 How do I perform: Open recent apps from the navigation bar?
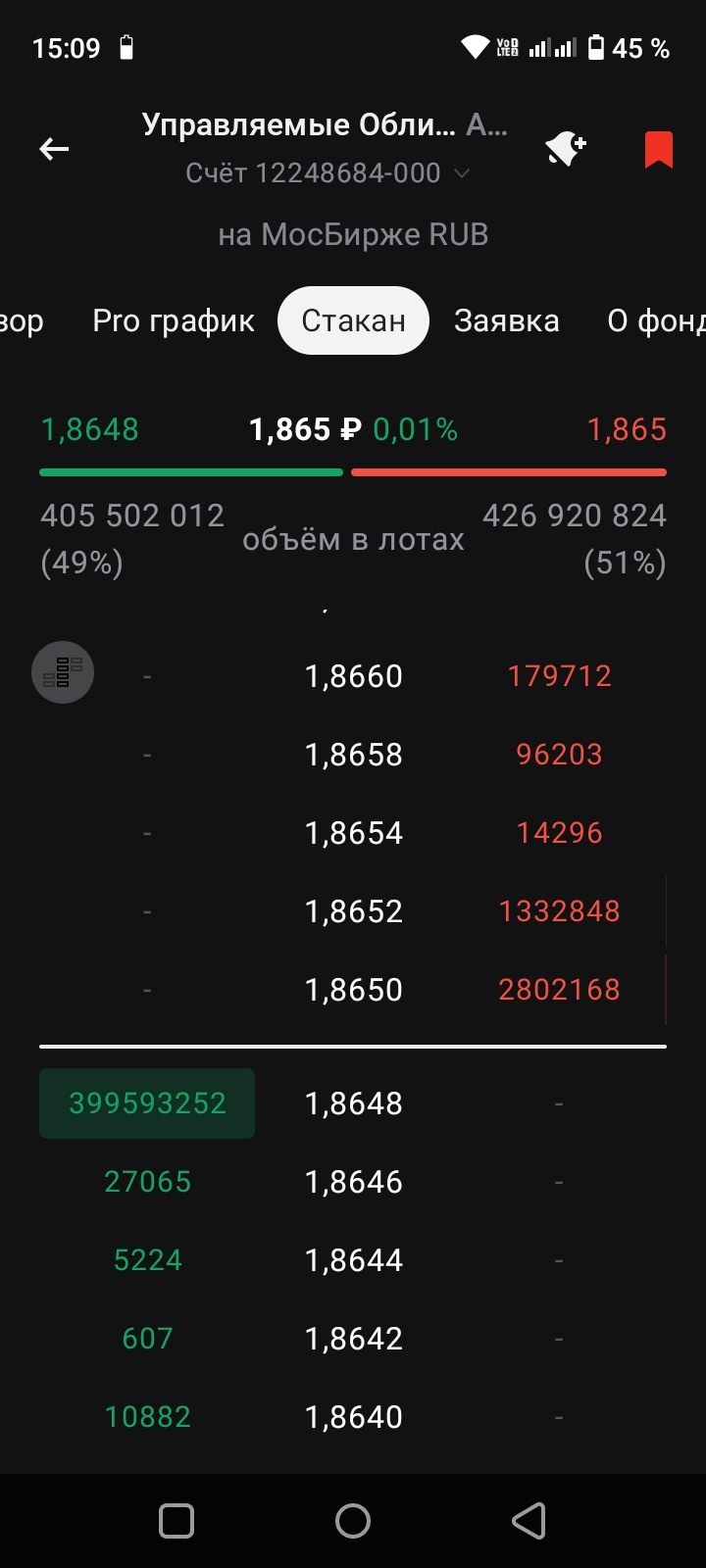[x=176, y=1521]
